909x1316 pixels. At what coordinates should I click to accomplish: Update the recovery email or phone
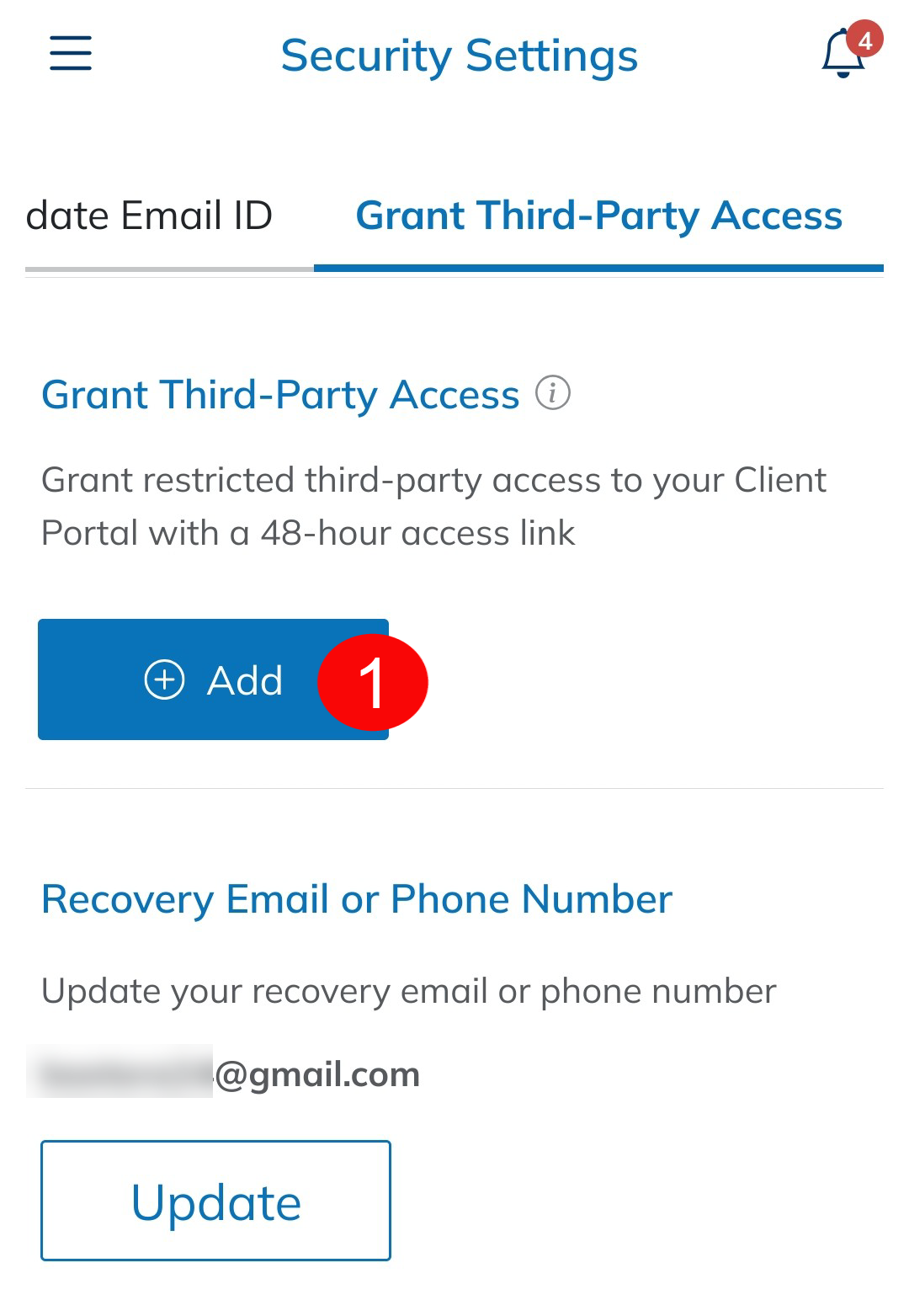[216, 1201]
